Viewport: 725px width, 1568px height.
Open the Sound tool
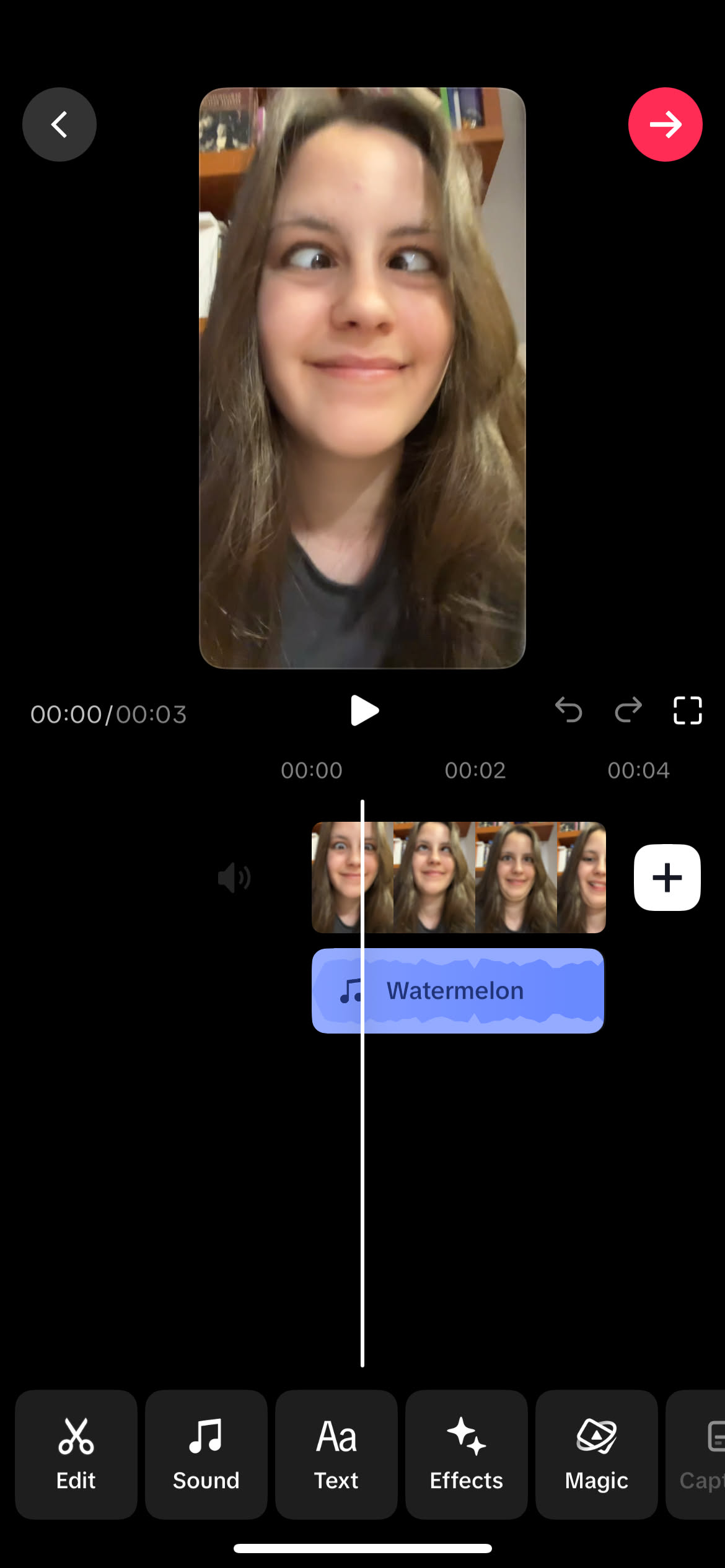[206, 1453]
